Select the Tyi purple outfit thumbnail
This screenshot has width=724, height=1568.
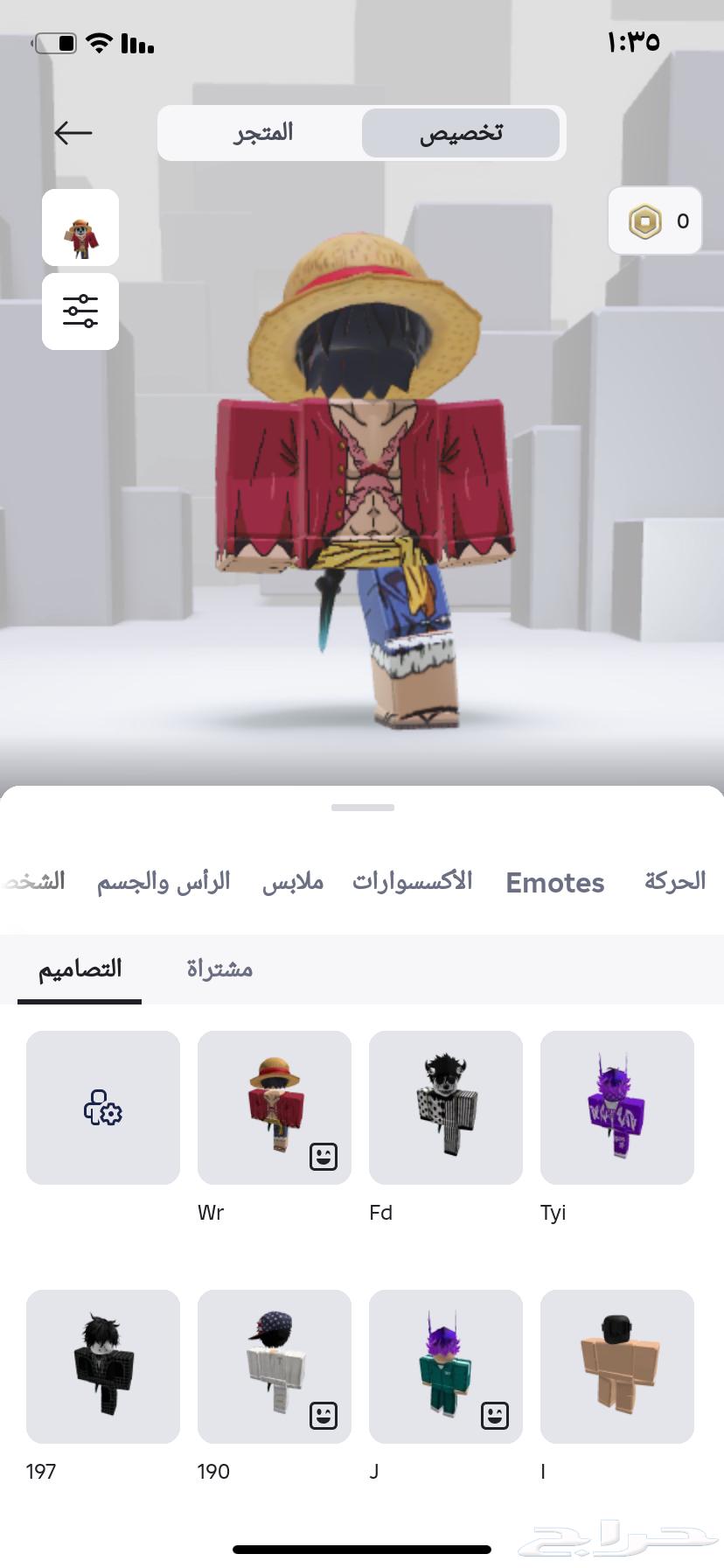(616, 1107)
